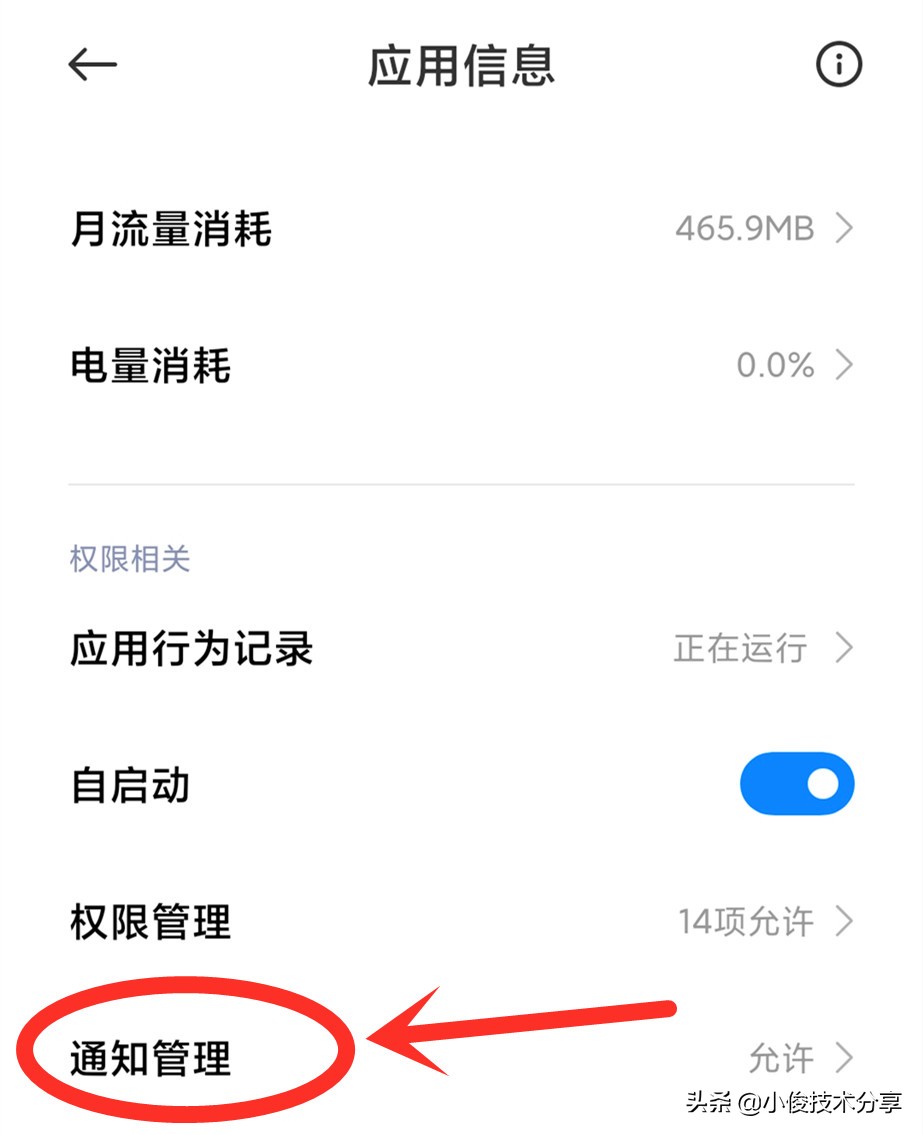Expand chevron beside 465.9MB data usage
Viewport: 923px width, 1135px height.
pyautogui.click(x=845, y=228)
